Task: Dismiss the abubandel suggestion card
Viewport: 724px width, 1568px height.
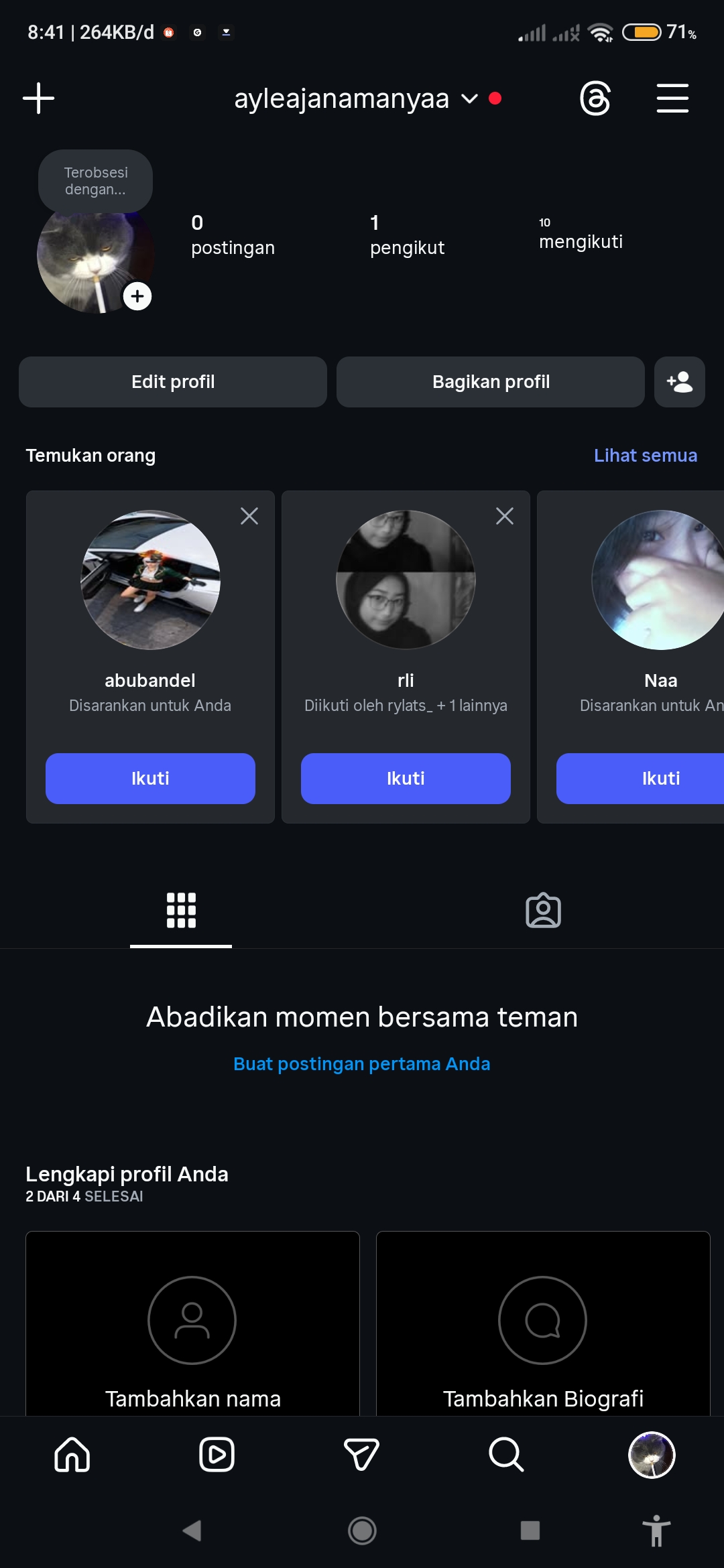Action: coord(249,516)
